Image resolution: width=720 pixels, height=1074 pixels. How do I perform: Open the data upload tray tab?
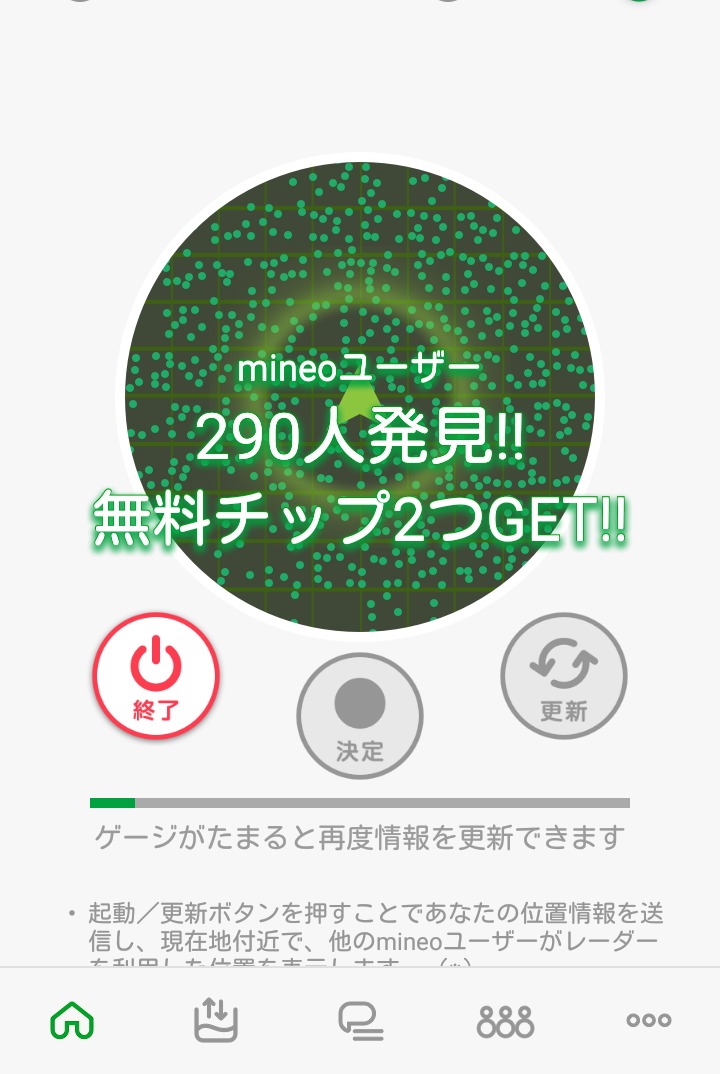215,1021
